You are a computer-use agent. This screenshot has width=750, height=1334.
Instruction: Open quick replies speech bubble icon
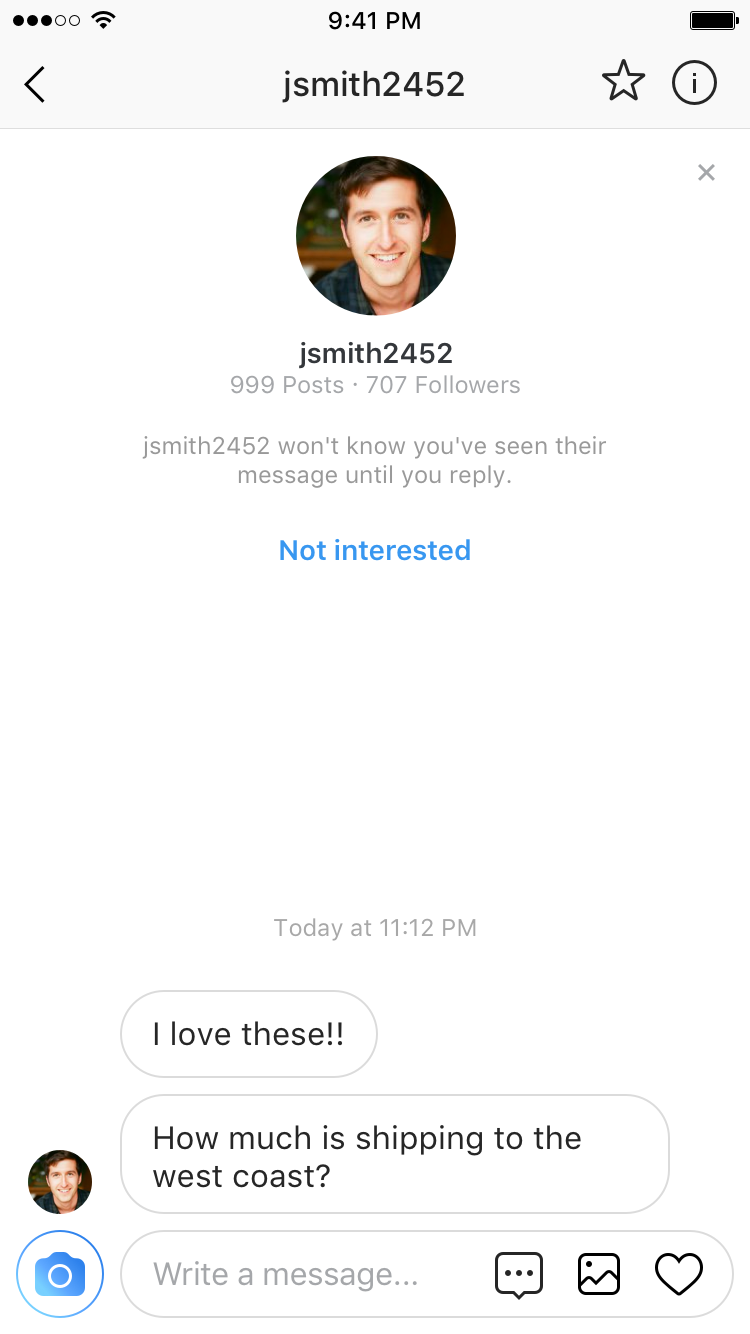point(519,1275)
